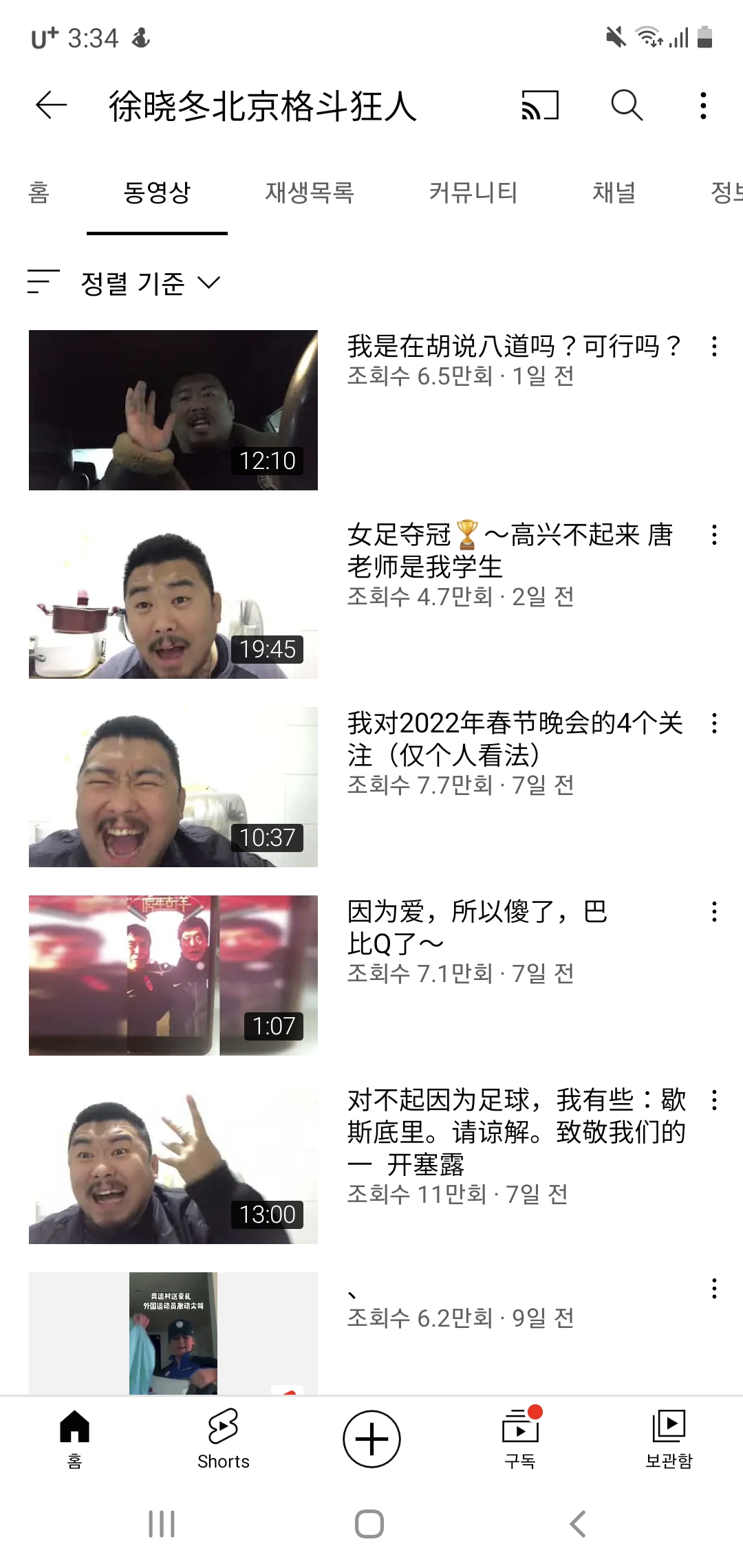
Task: Go back using the top-left arrow
Action: click(52, 106)
